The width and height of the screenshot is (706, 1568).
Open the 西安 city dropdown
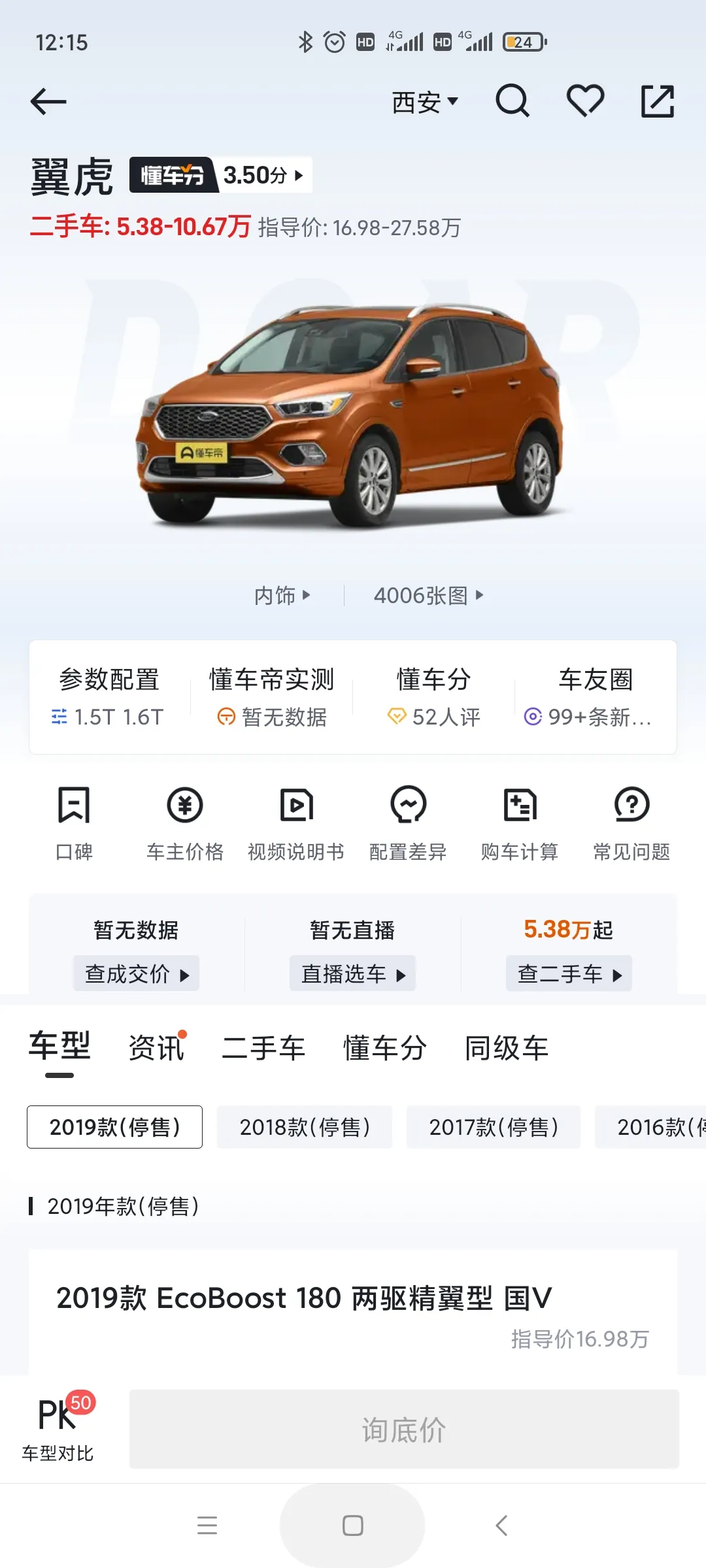[425, 102]
